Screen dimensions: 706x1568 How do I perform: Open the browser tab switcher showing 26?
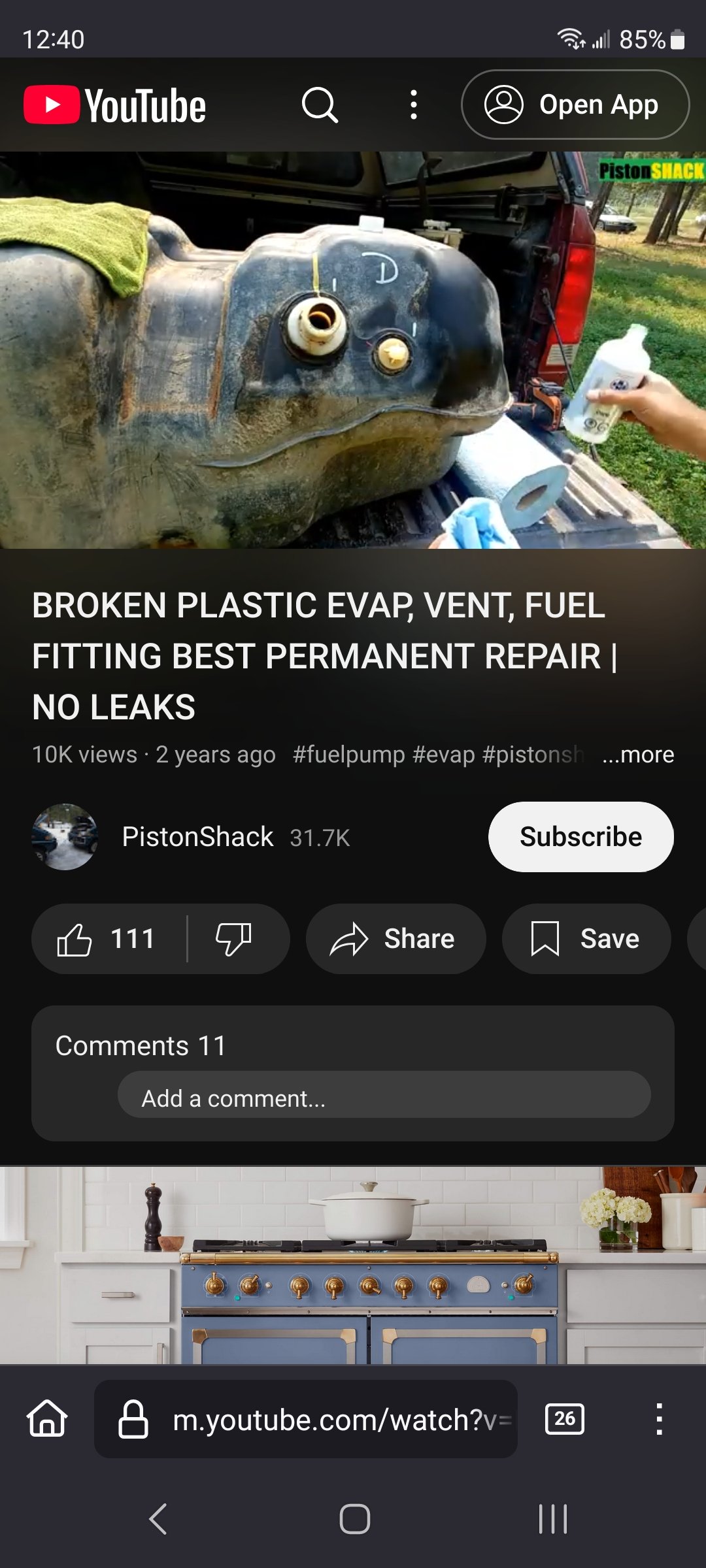(x=565, y=1418)
